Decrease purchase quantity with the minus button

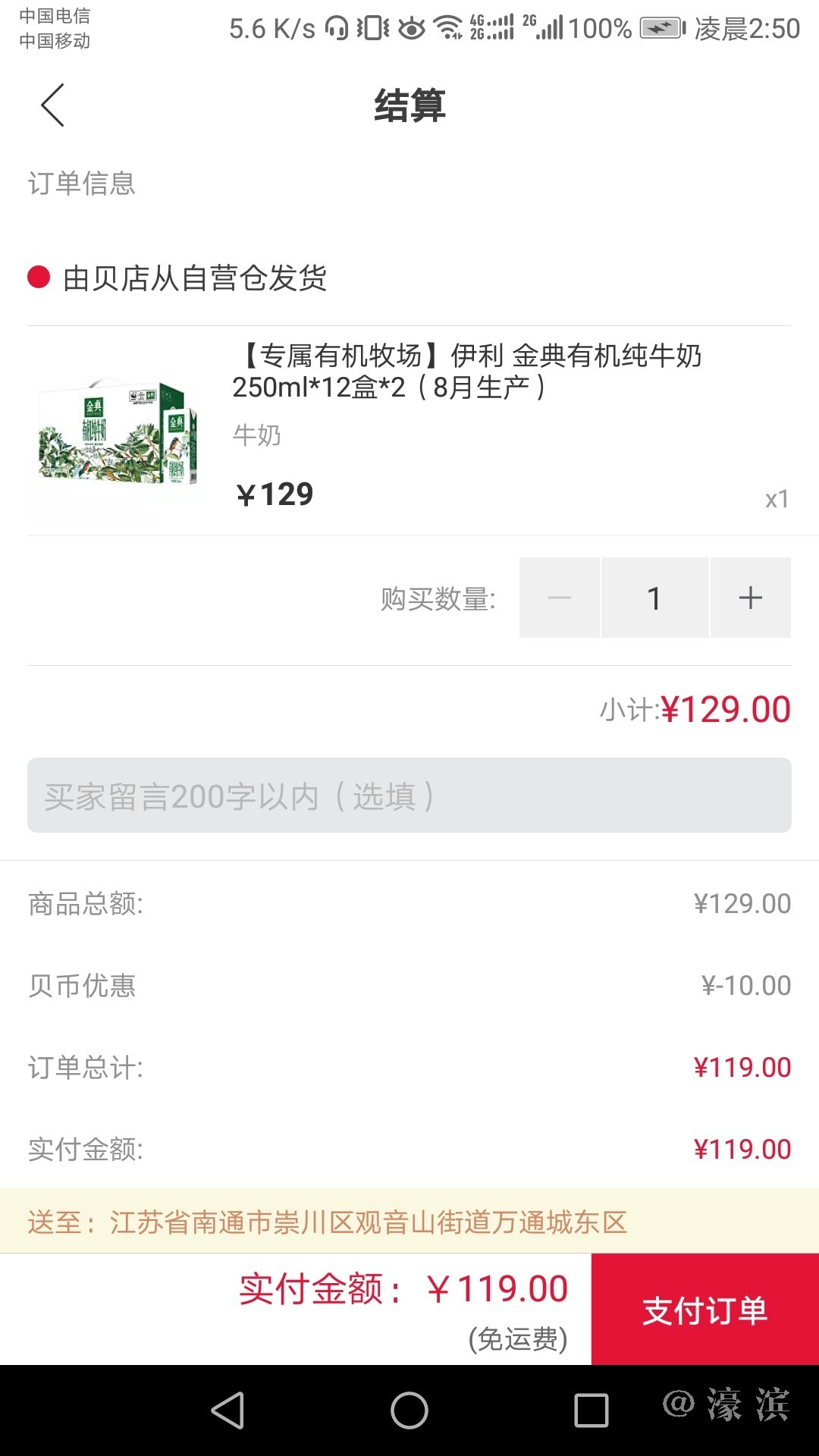pyautogui.click(x=560, y=598)
